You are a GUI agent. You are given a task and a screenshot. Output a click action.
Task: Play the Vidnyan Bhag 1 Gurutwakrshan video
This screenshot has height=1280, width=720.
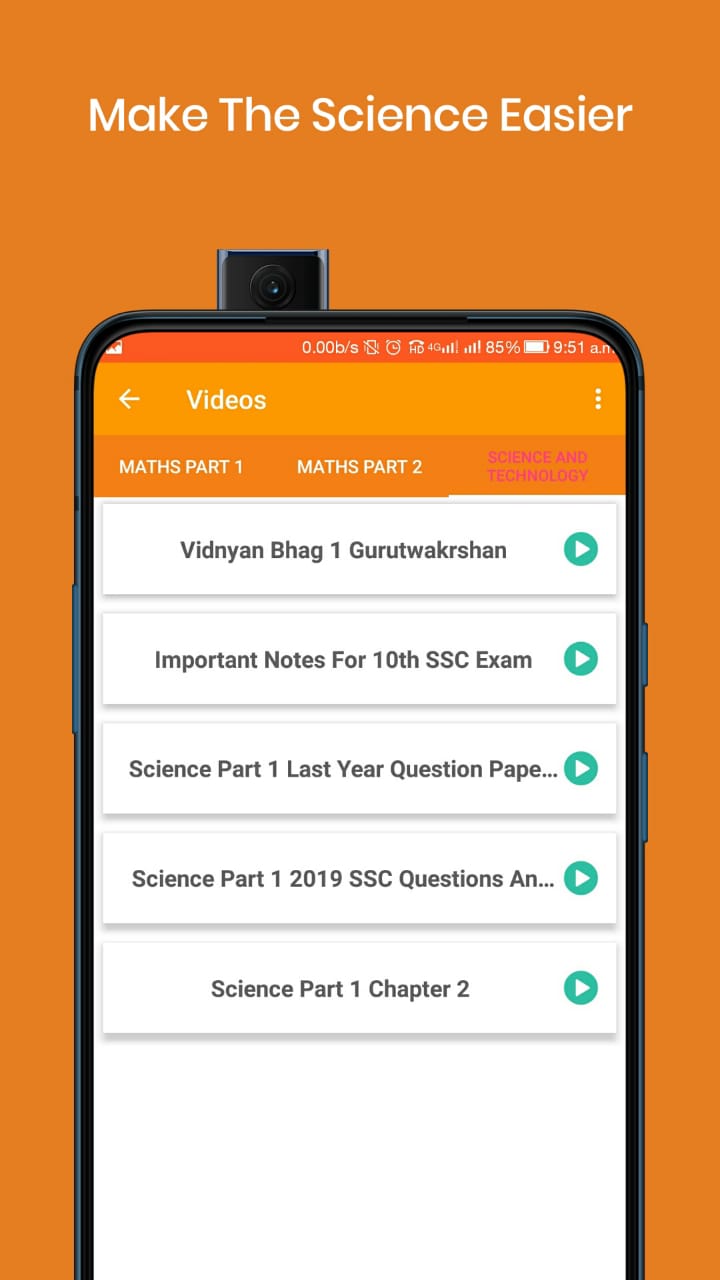tap(580, 549)
